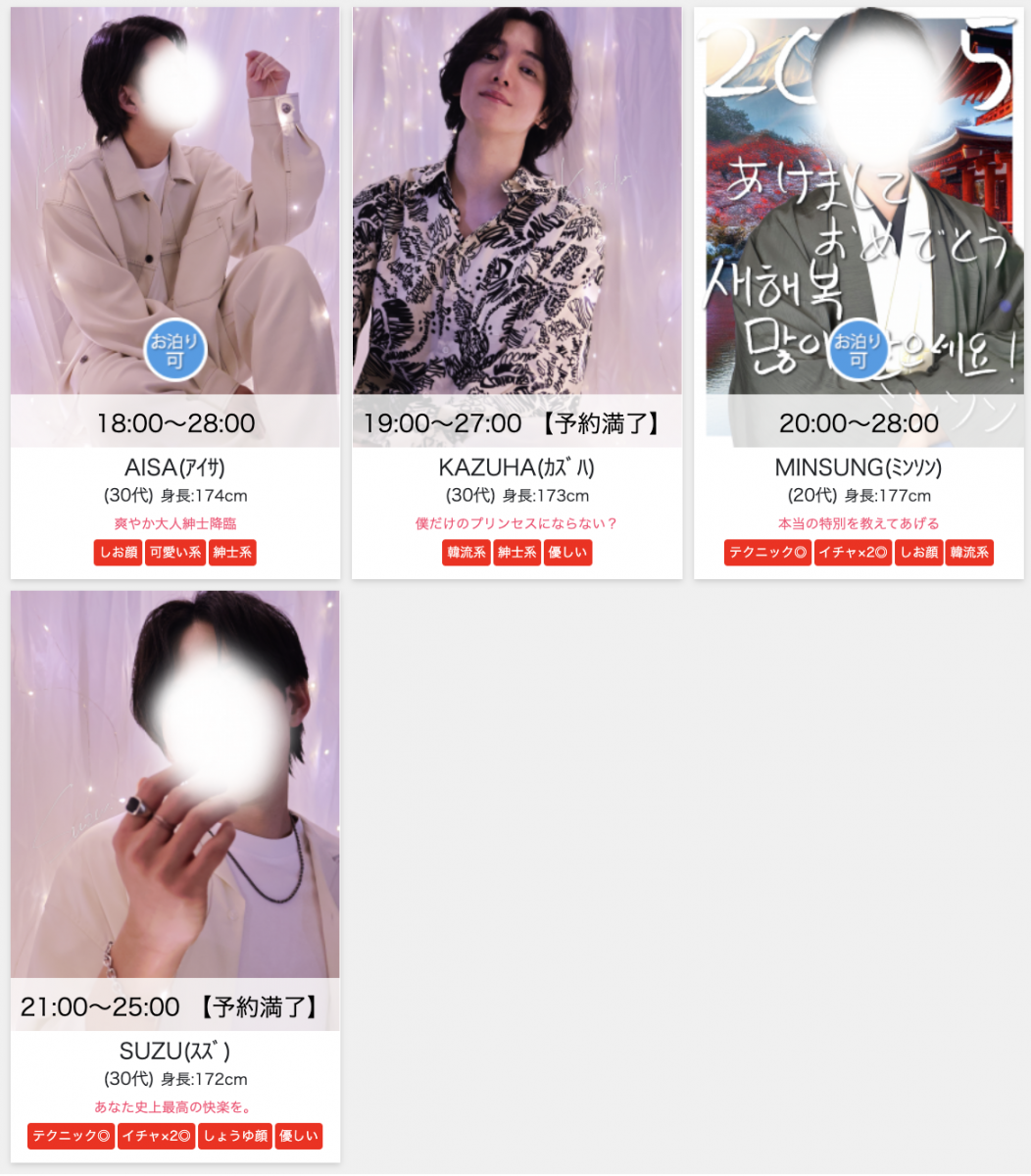Tap the テクニック◎ tag under MINSUNG

(x=767, y=553)
